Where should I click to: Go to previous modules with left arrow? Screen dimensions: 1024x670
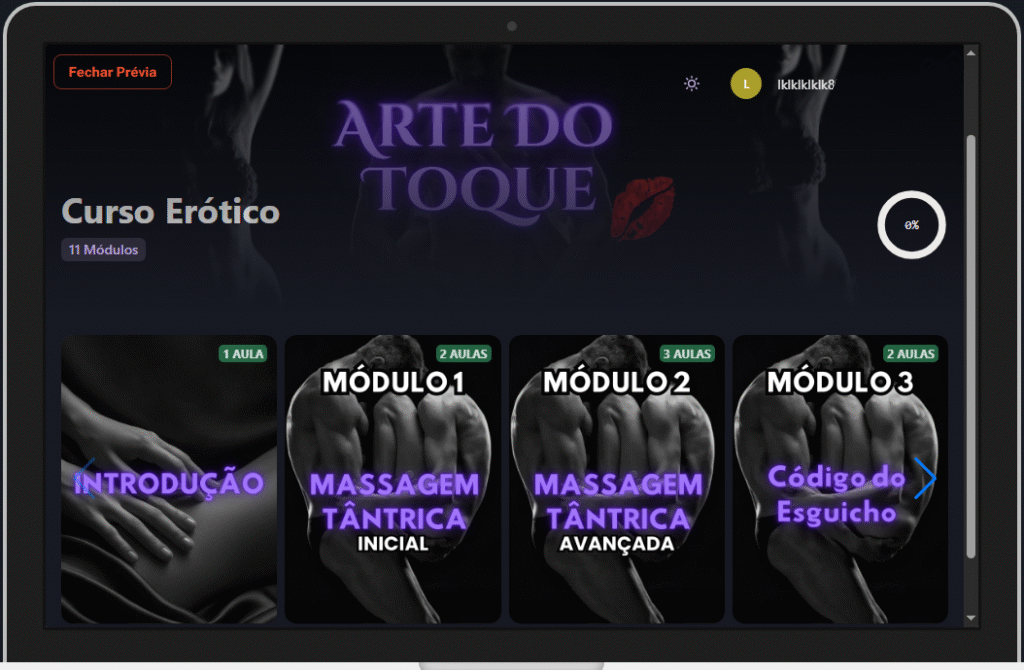click(86, 478)
